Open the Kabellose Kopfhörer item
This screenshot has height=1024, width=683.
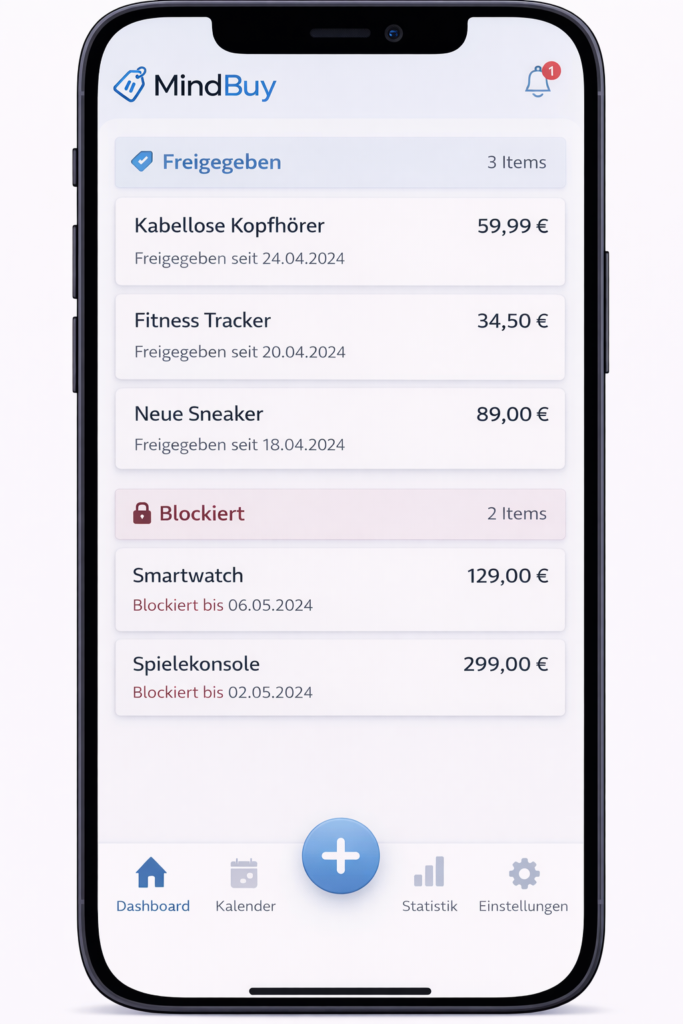[340, 241]
